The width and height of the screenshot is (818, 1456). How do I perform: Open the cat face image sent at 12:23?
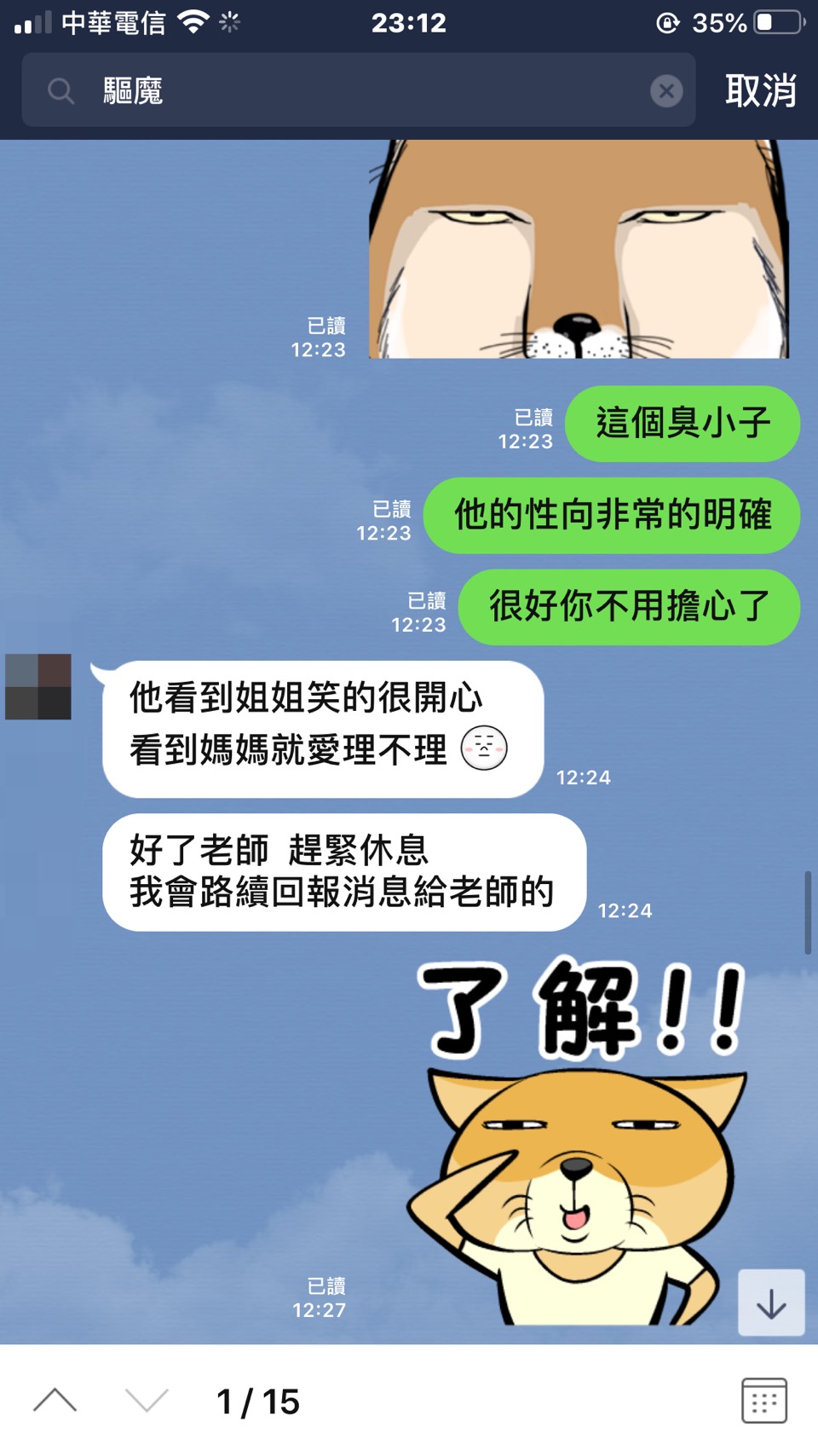point(579,249)
